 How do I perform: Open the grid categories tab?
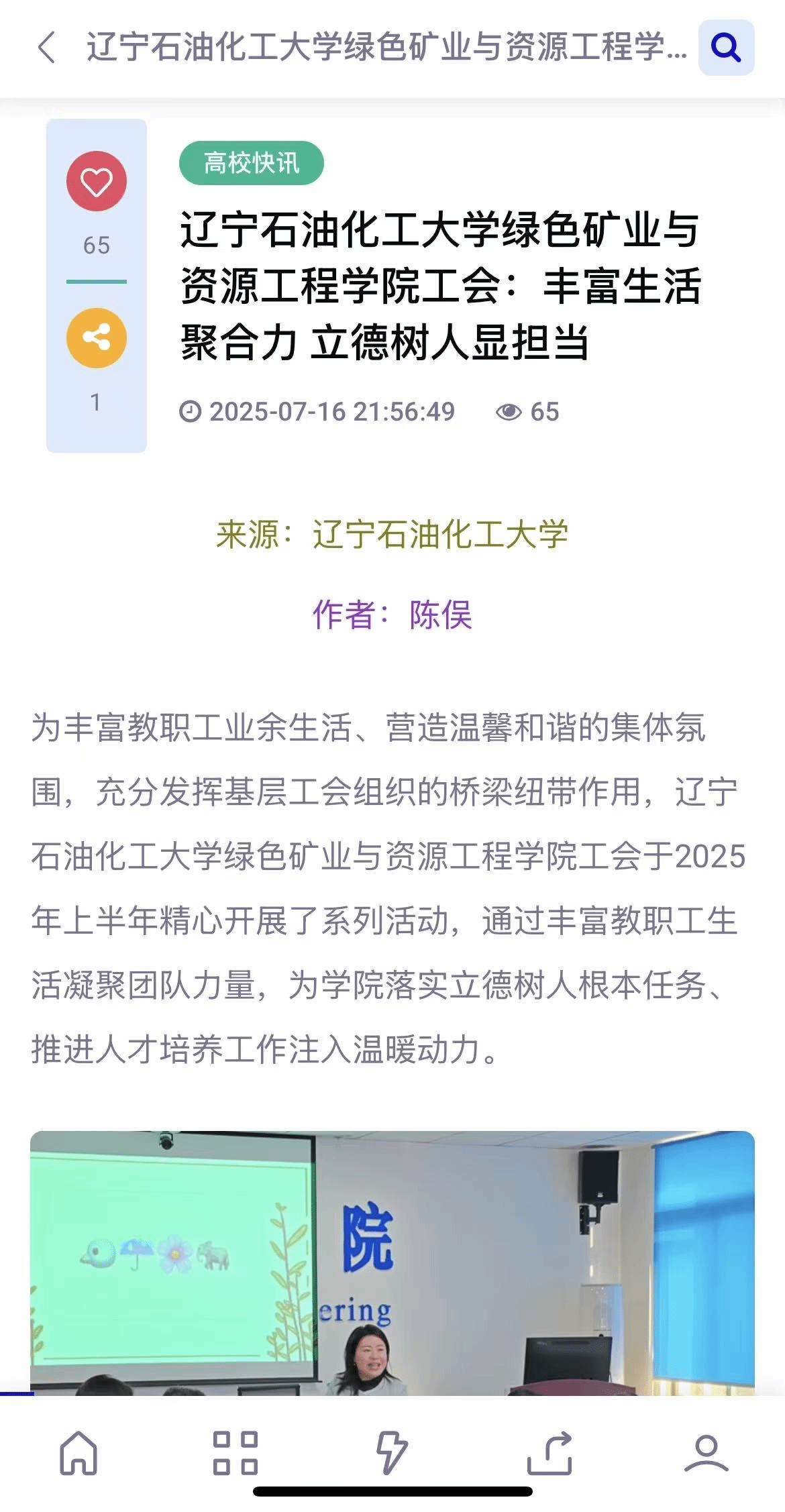pos(235,1452)
